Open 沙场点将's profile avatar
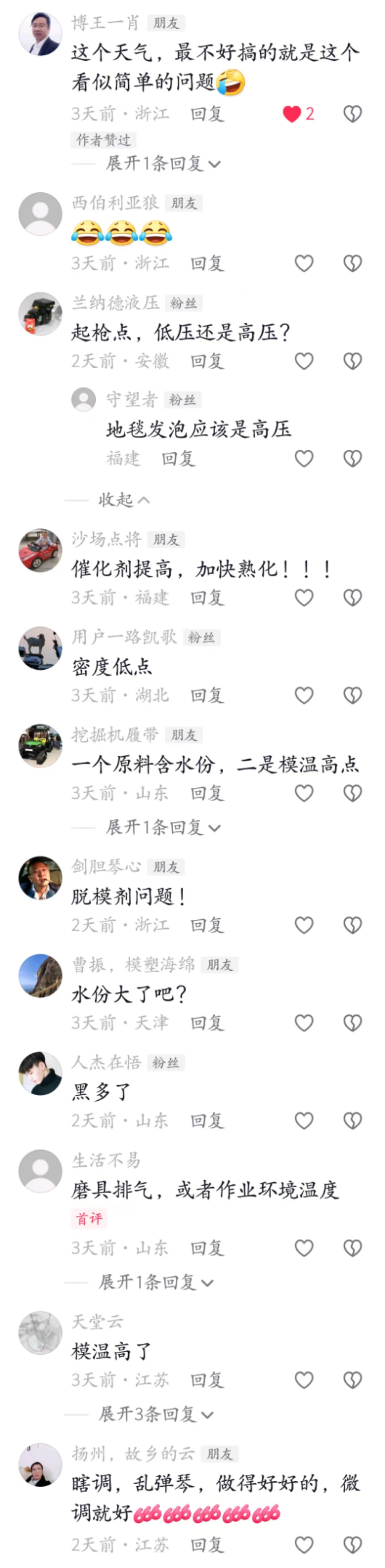This screenshot has width=385, height=1568. (x=40, y=550)
